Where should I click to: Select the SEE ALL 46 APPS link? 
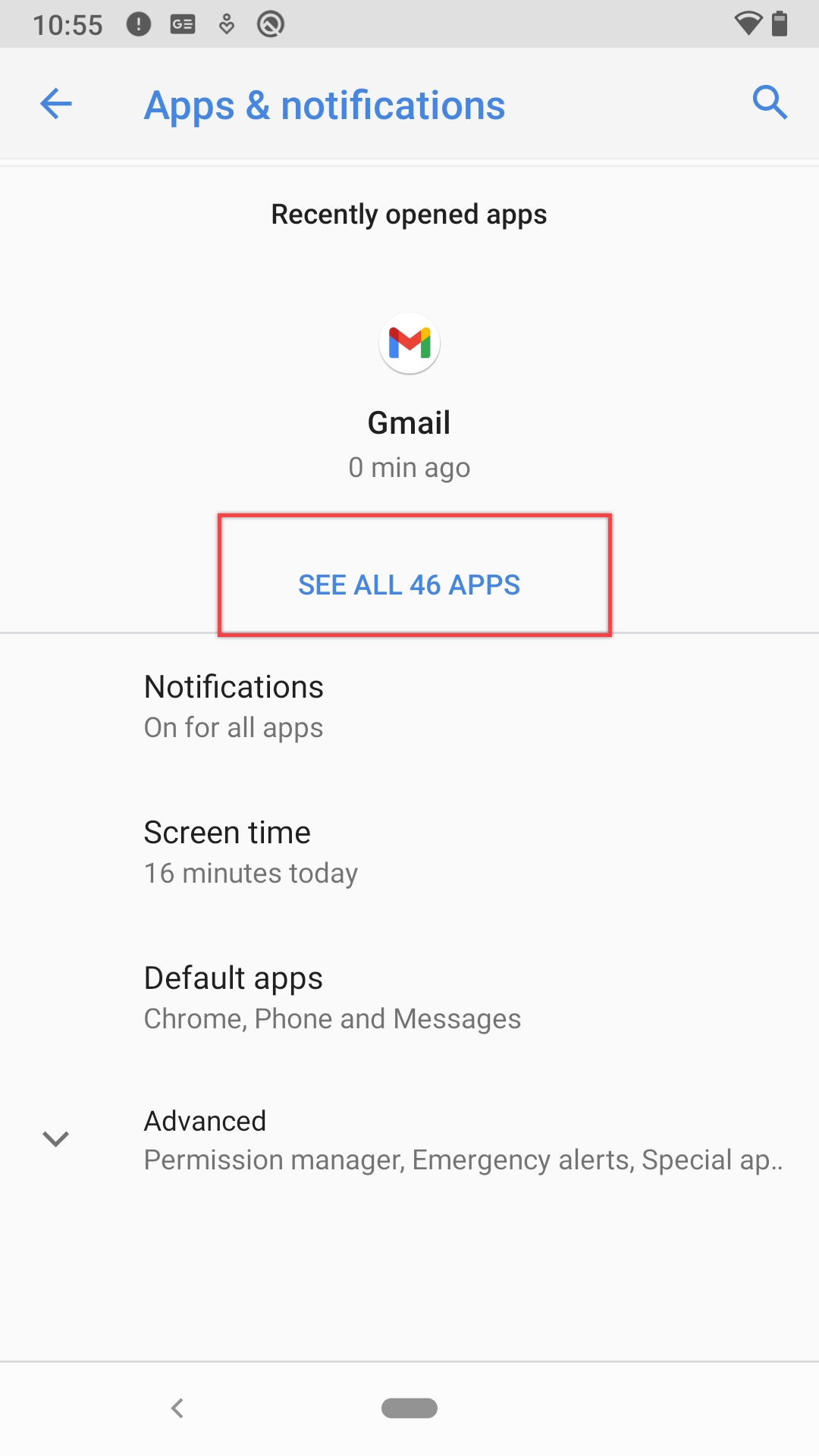(409, 584)
